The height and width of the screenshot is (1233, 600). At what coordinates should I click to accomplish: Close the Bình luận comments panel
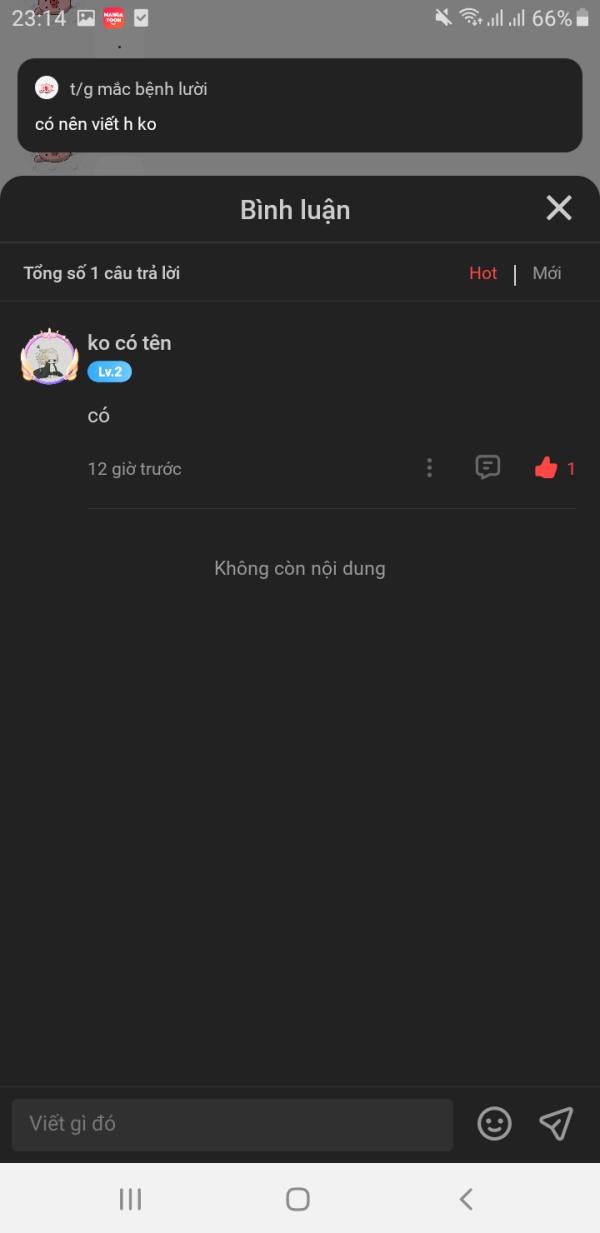559,208
